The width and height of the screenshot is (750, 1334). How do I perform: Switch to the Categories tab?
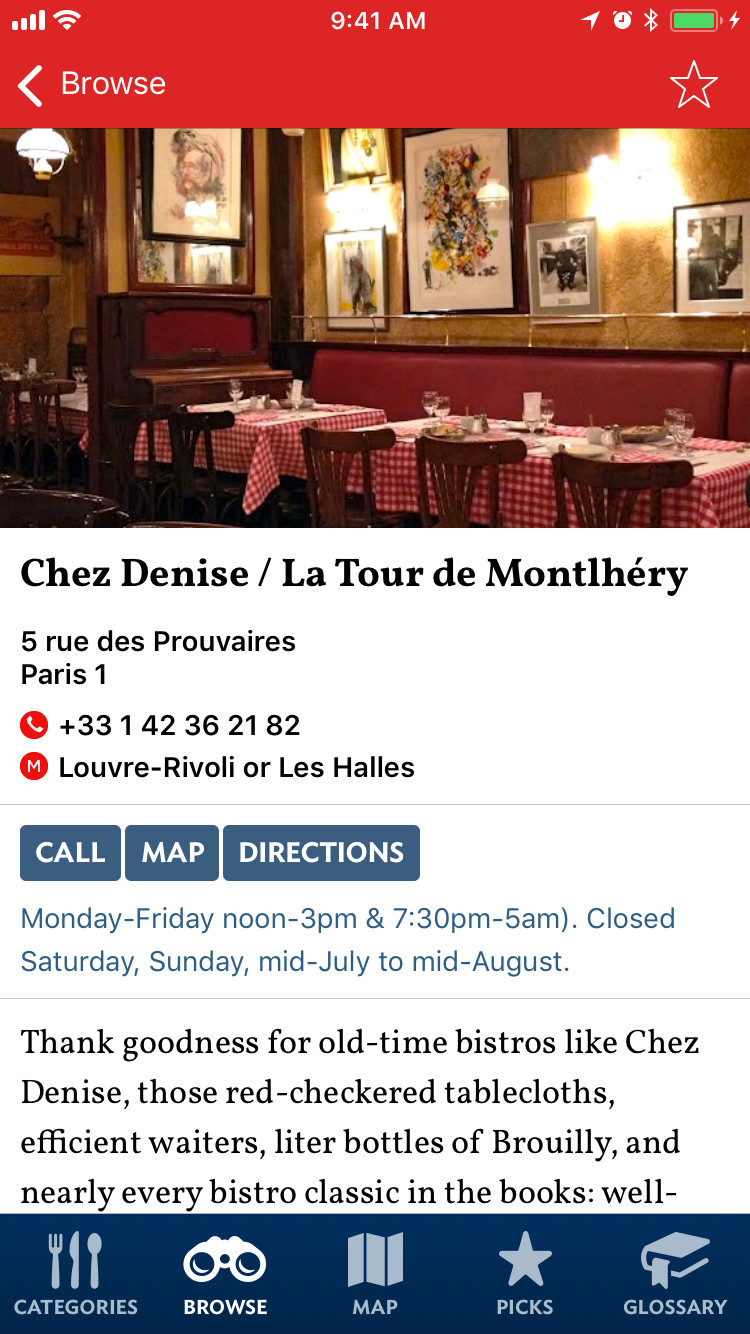point(75,1274)
